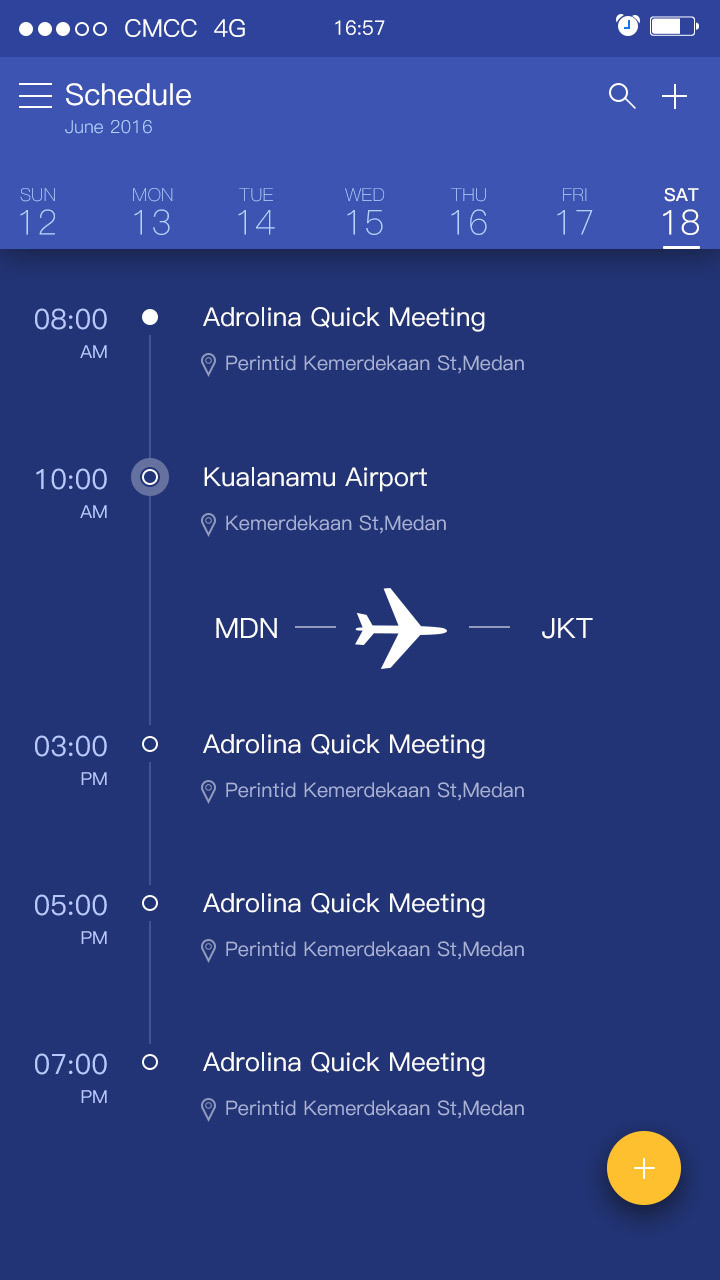This screenshot has height=1280, width=720.
Task: Open the 08:00 AM Adrolina Quick Meeting
Action: click(x=344, y=318)
